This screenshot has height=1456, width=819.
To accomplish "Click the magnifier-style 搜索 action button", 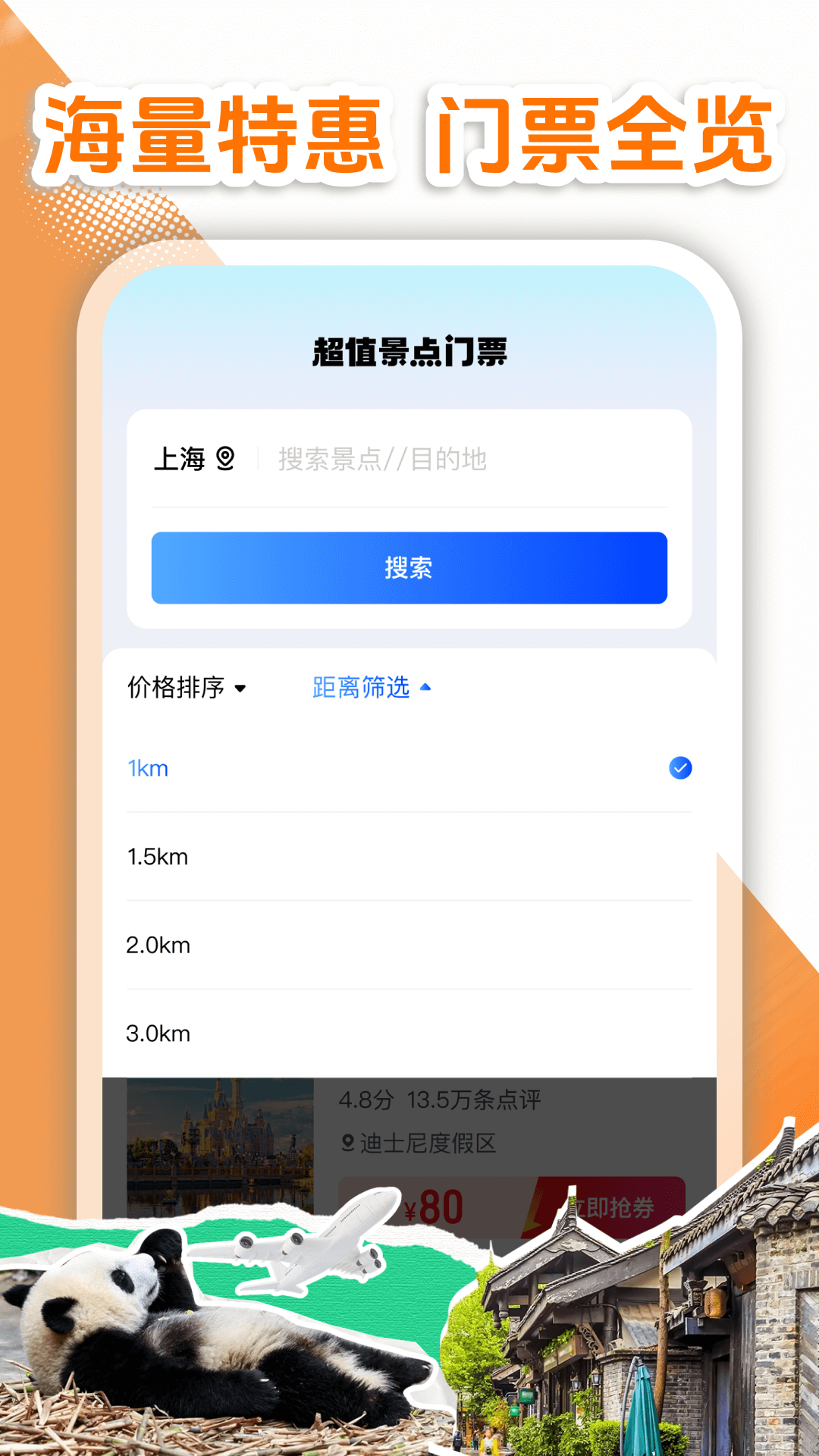I will point(409,567).
